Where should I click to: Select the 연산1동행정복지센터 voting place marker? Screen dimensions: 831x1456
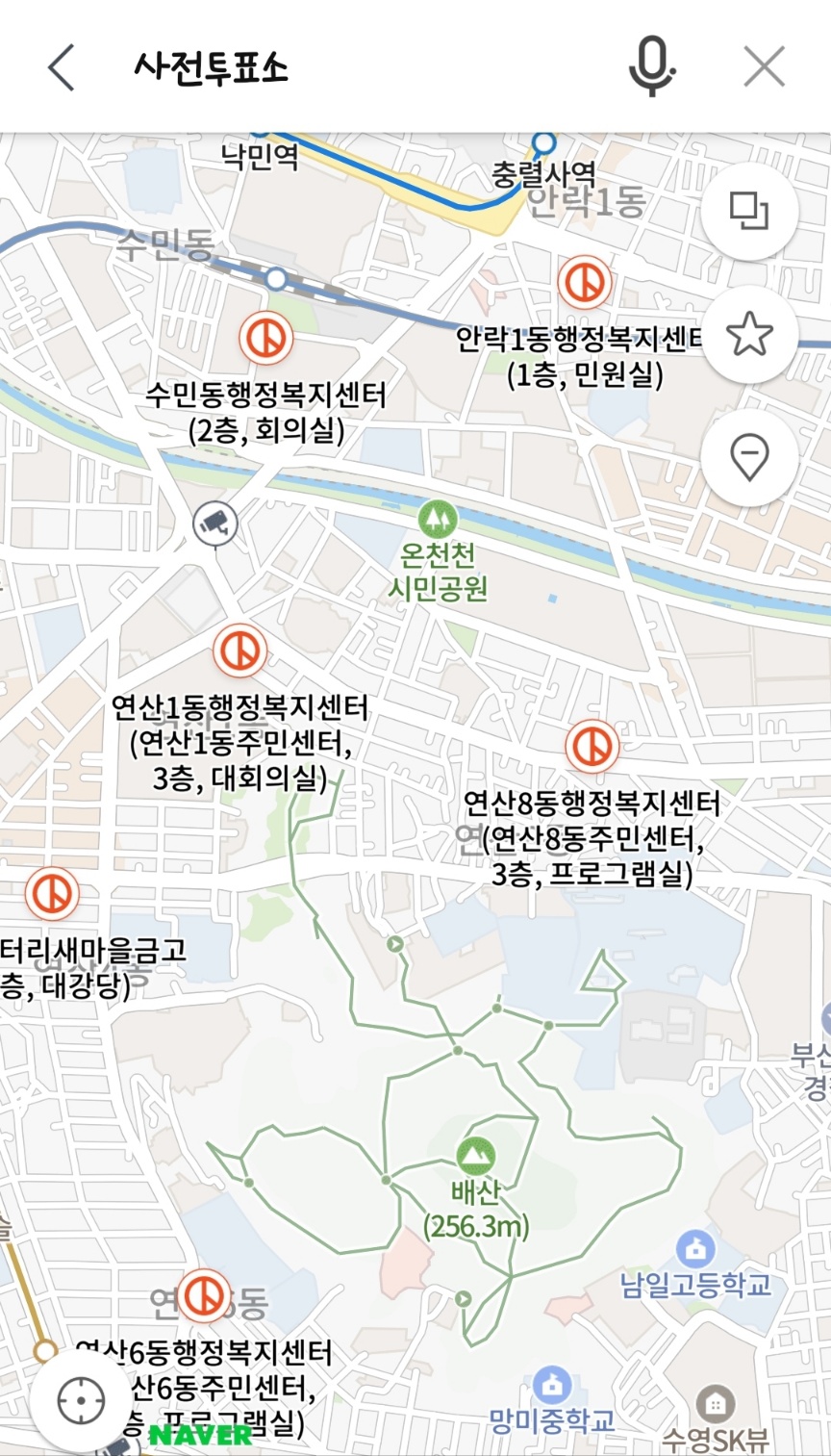239,651
